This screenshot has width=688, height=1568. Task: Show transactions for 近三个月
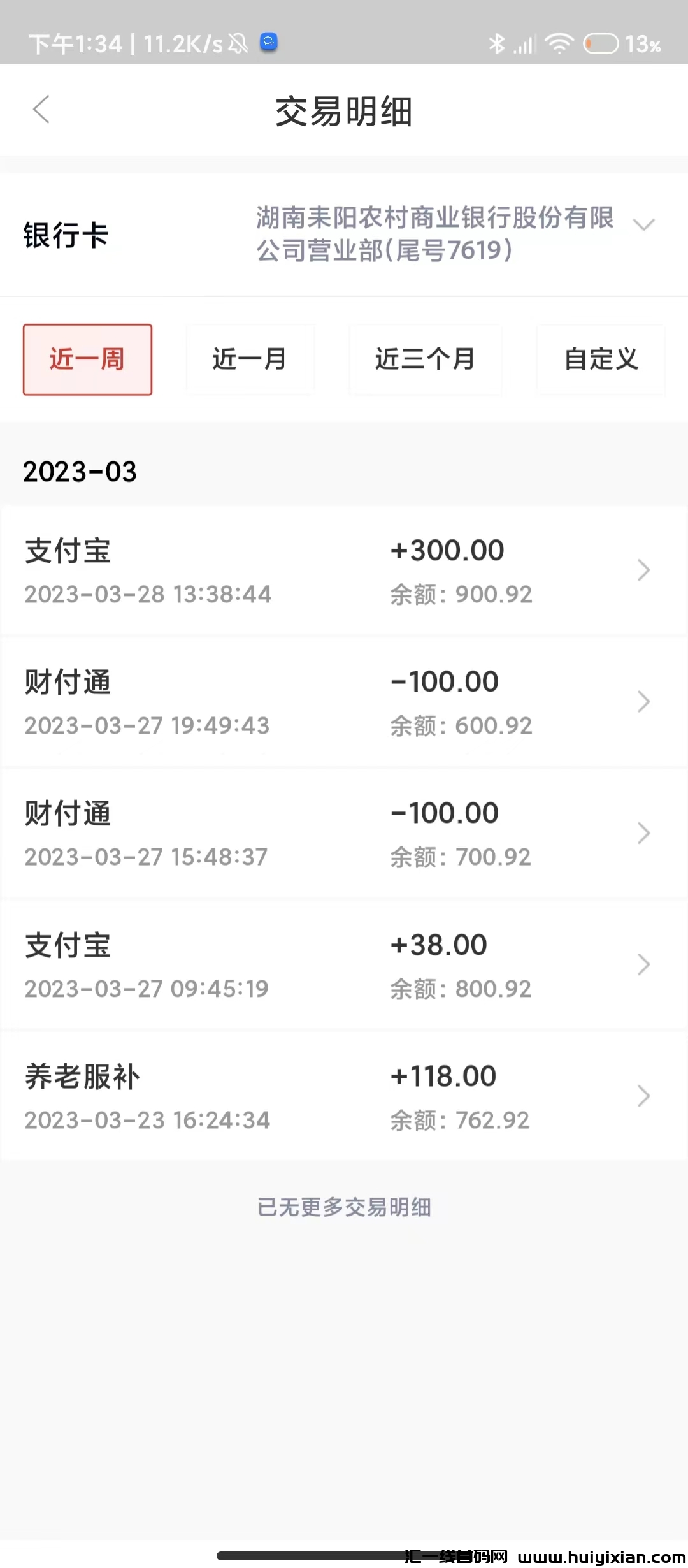coord(425,359)
